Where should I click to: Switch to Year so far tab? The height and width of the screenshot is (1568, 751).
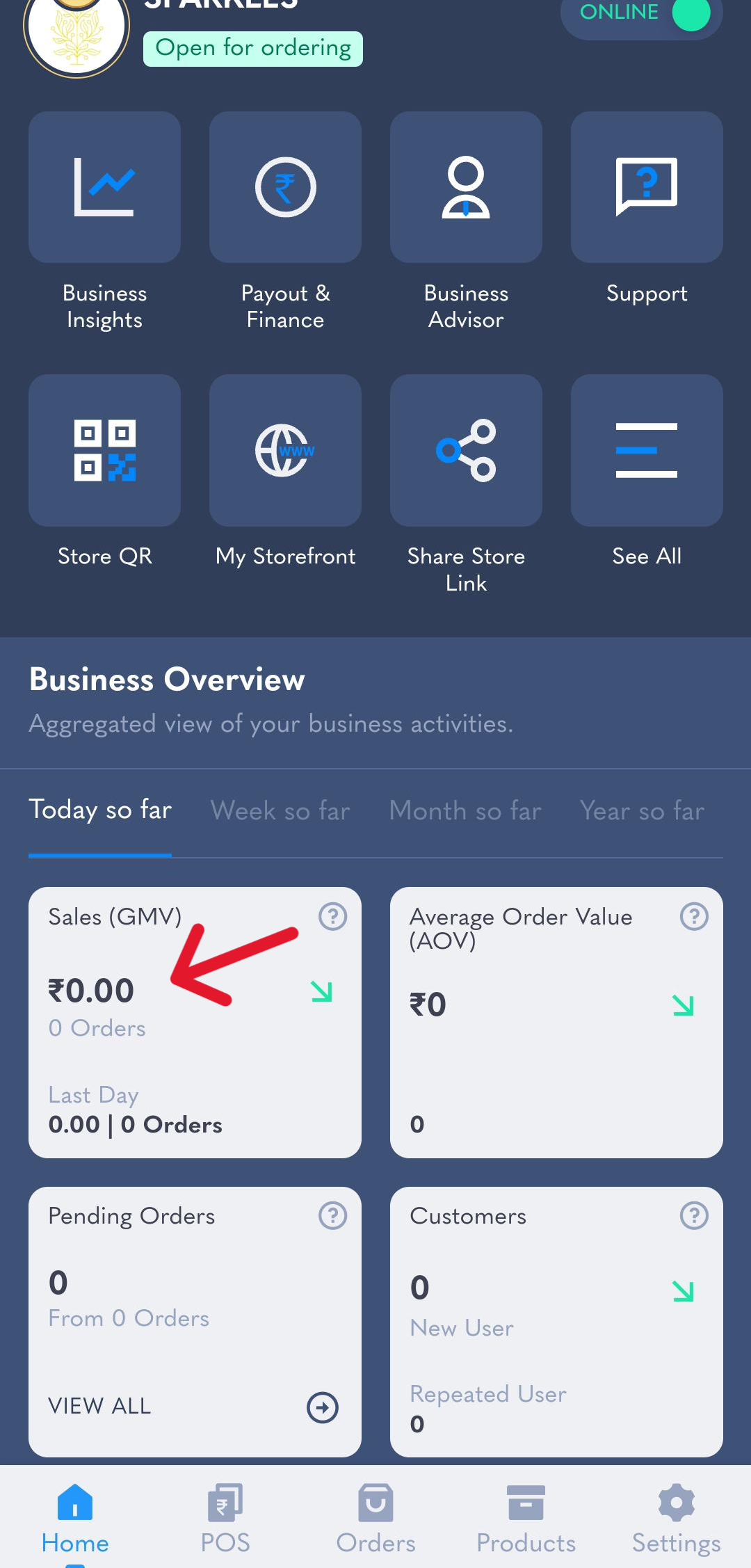[x=643, y=810]
